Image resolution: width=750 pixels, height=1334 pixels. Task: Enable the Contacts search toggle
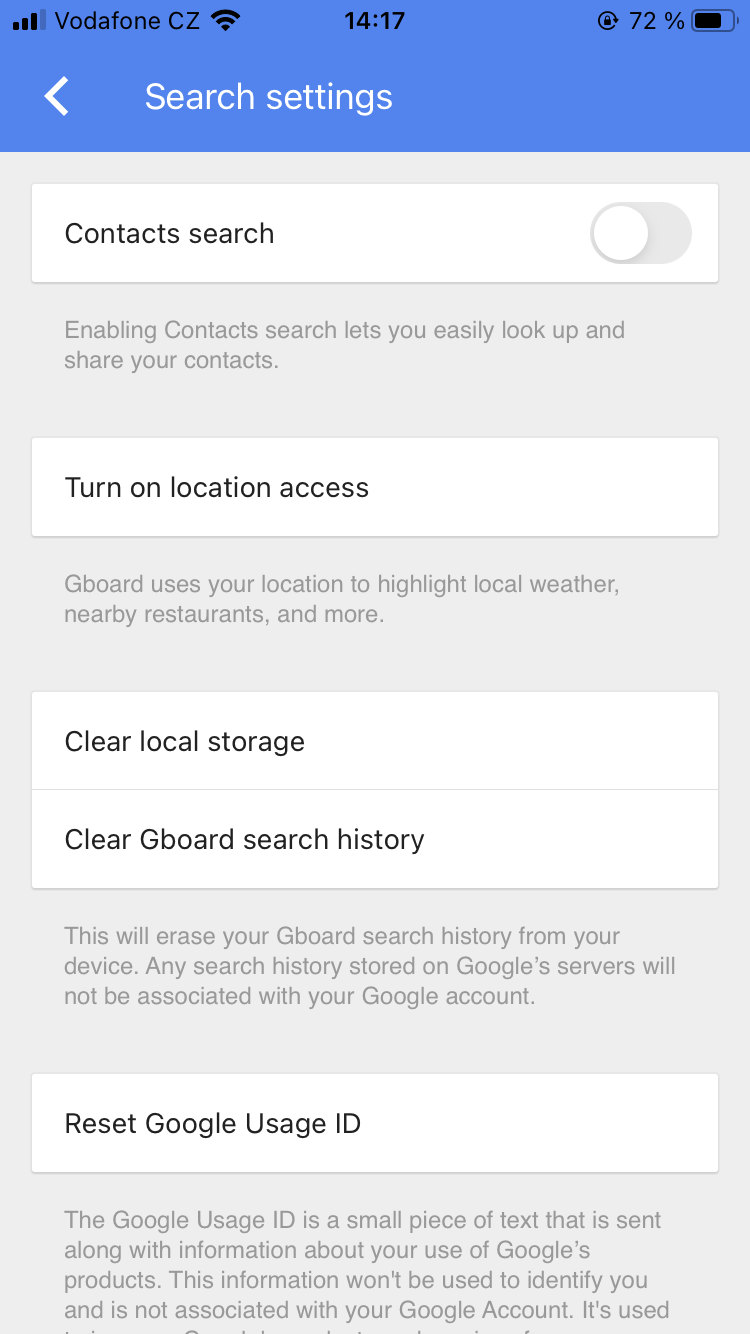click(640, 234)
